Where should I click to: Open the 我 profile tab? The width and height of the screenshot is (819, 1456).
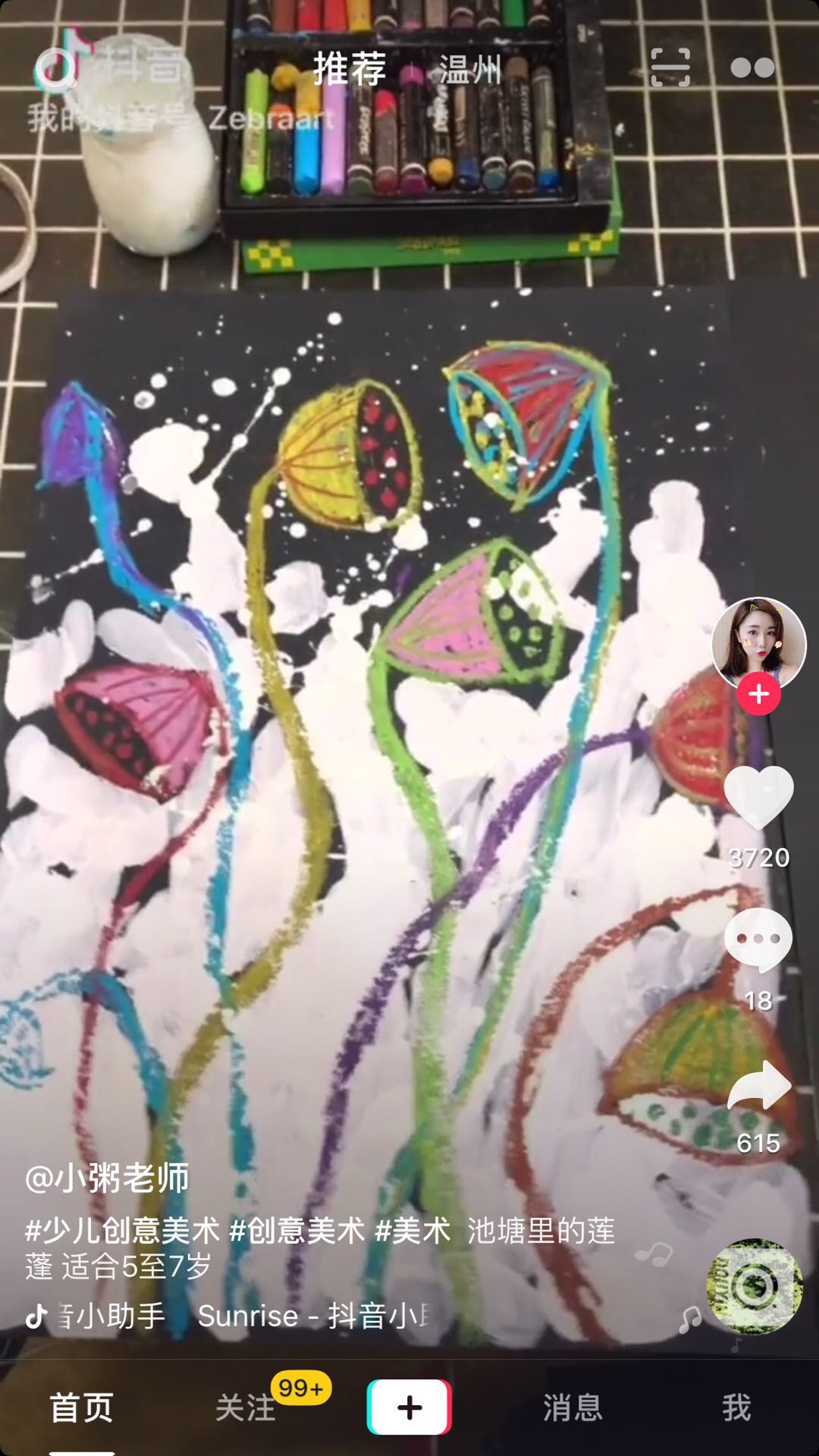point(736,1407)
